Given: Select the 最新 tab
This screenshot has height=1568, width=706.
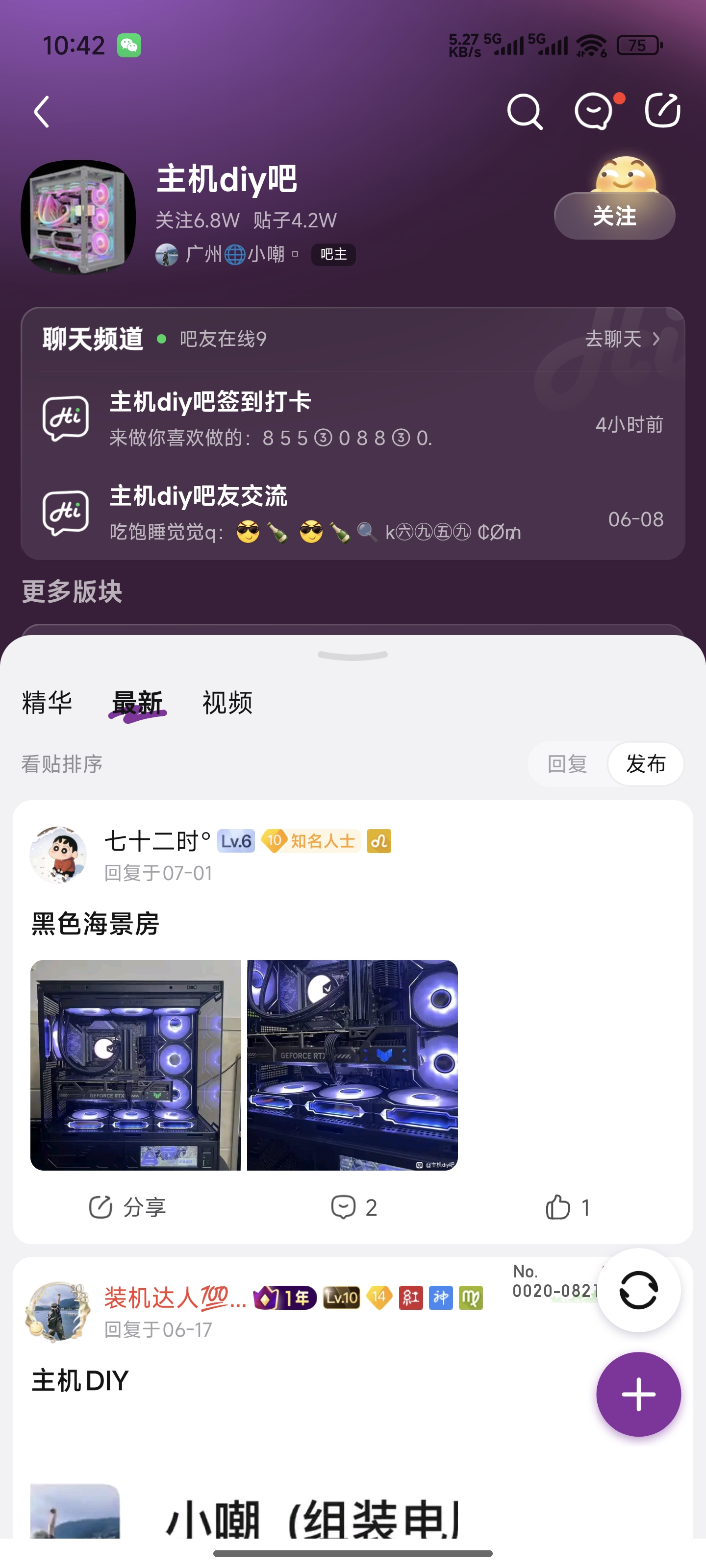Looking at the screenshot, I should (x=137, y=704).
